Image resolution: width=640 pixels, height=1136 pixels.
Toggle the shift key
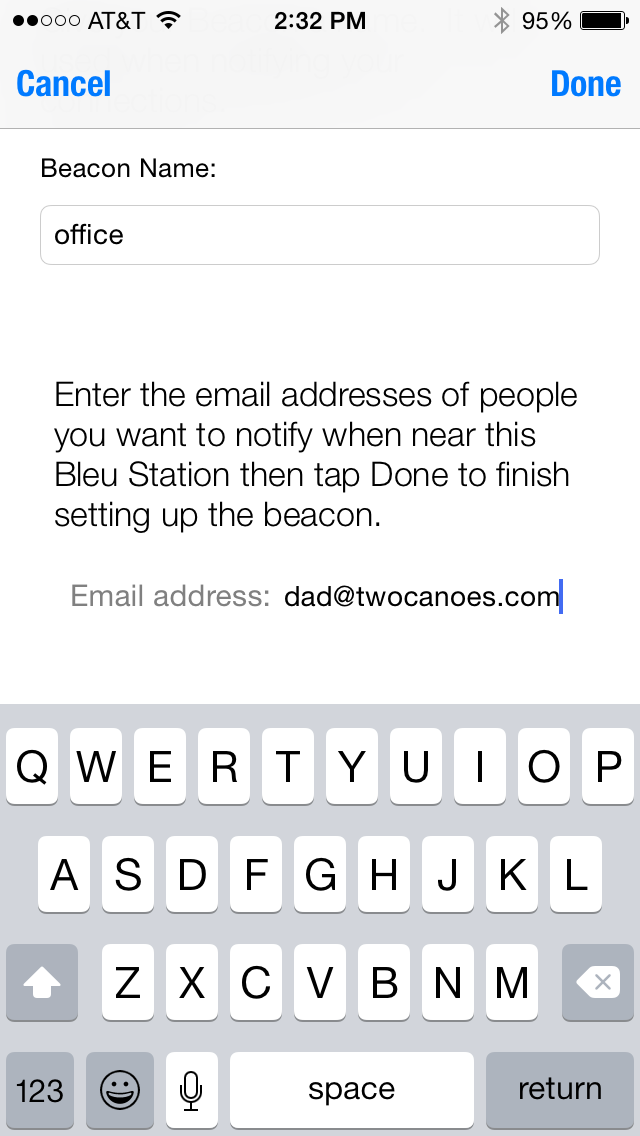tap(42, 982)
